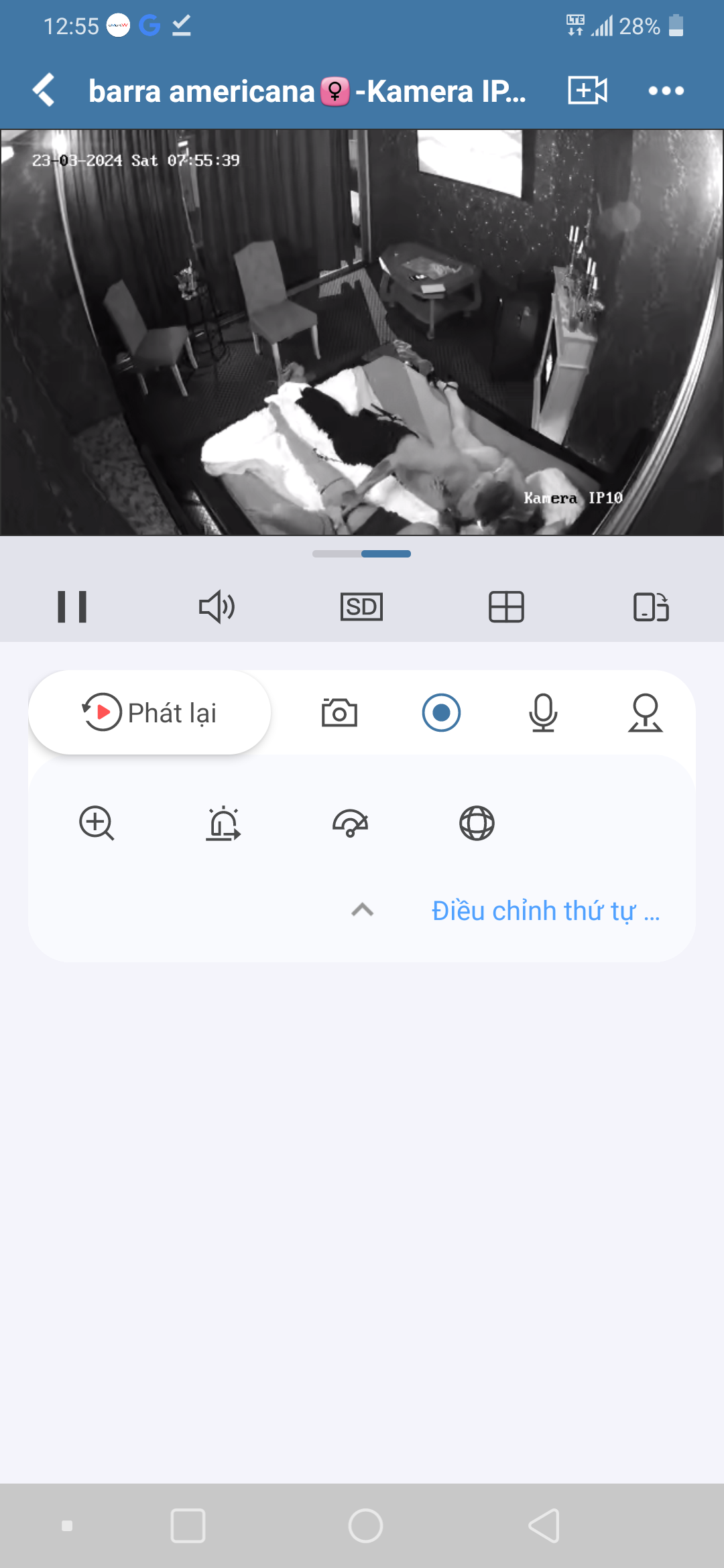Pause the live camera stream

(x=72, y=607)
